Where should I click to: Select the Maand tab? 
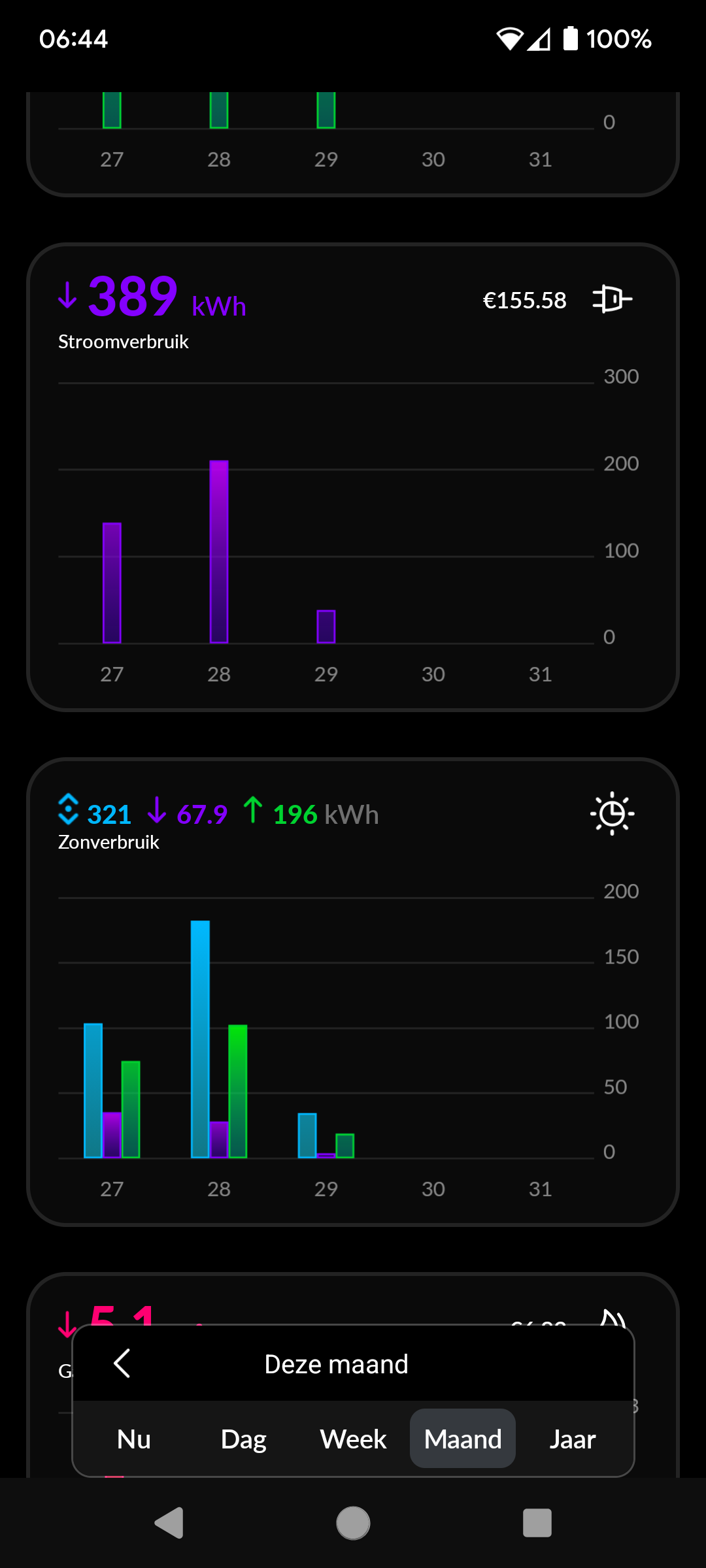(x=463, y=1439)
